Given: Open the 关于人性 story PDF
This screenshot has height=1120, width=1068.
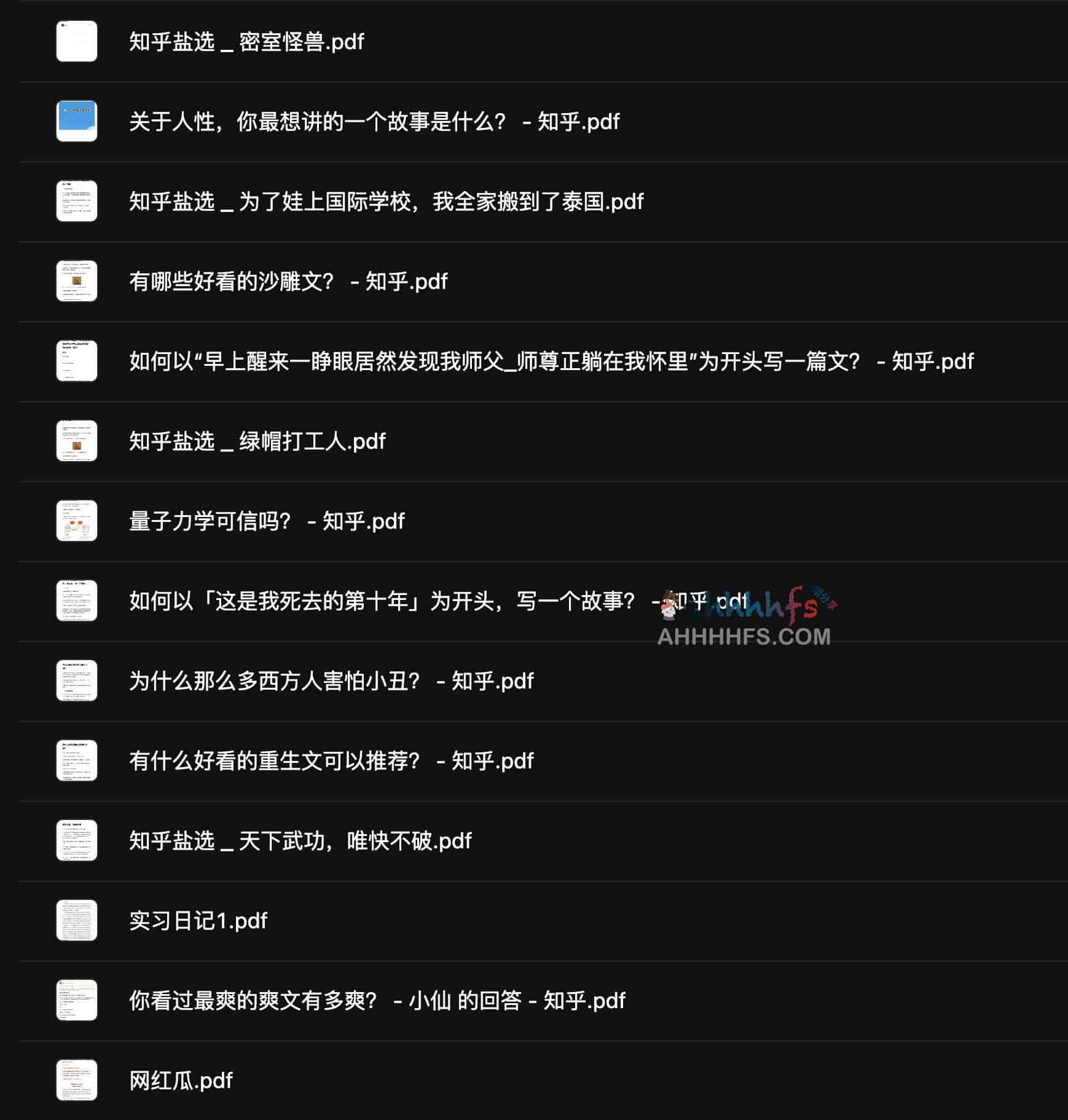Looking at the screenshot, I should coord(374,122).
